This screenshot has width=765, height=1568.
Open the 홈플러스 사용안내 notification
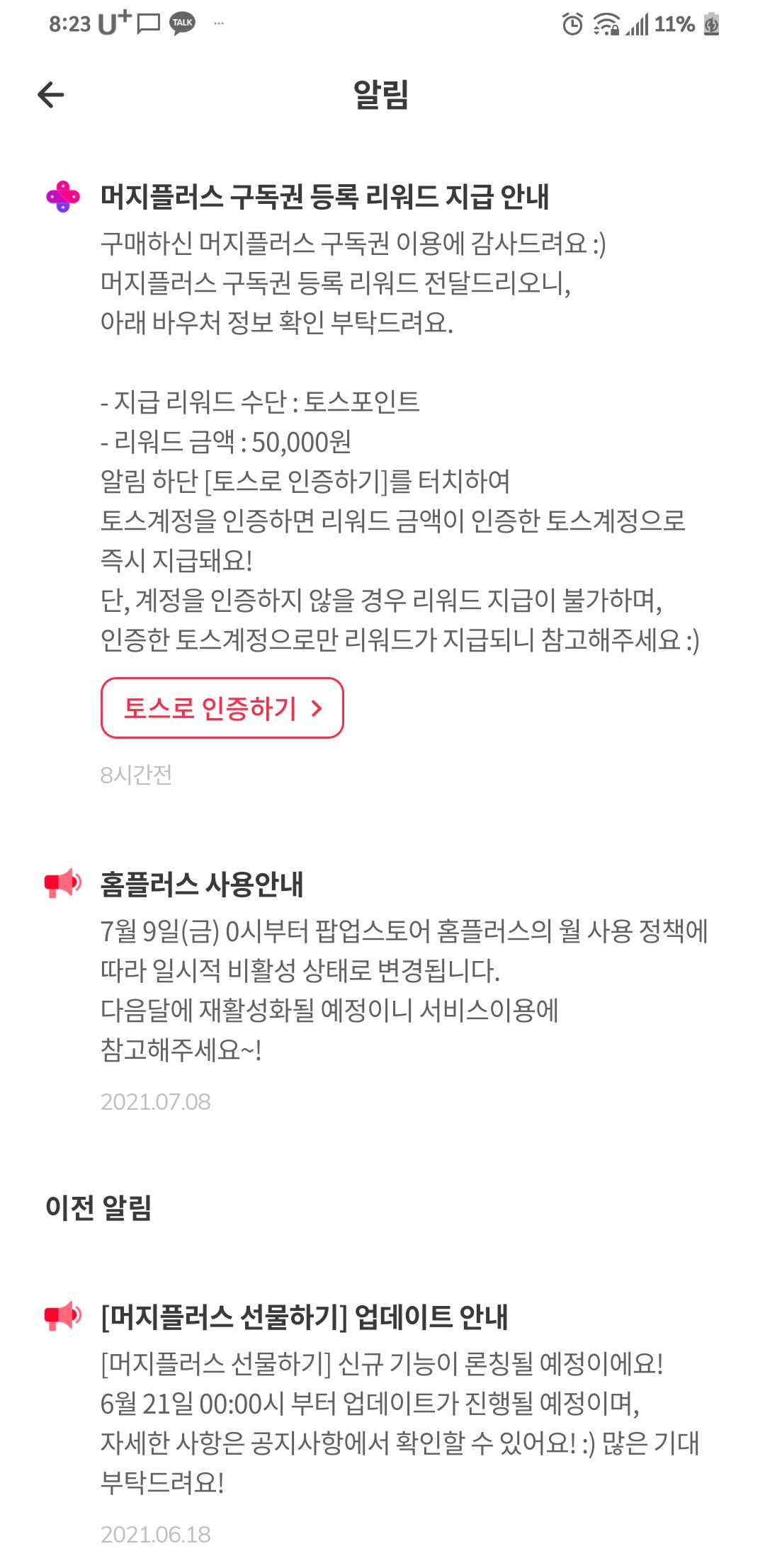202,885
